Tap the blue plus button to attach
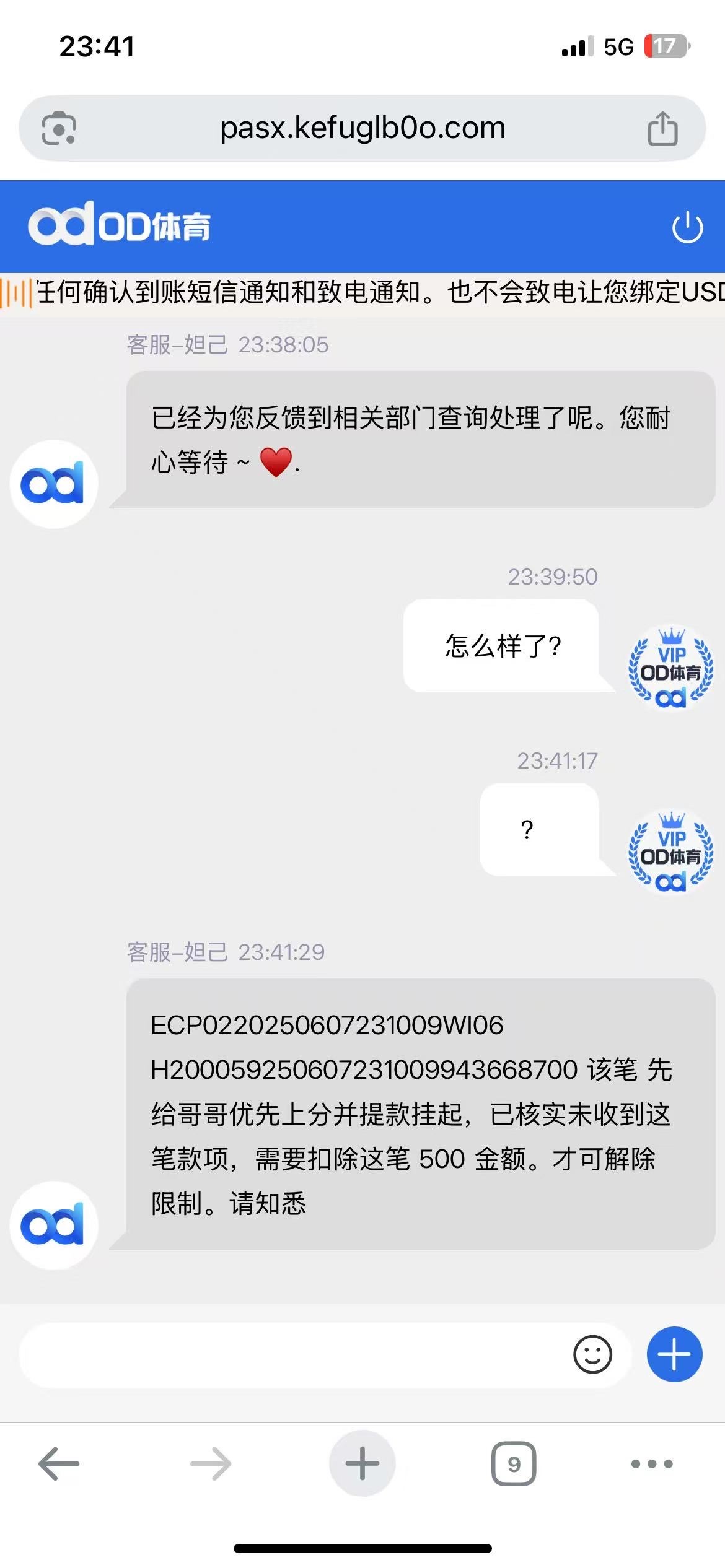Image resolution: width=725 pixels, height=1568 pixels. 674,1354
